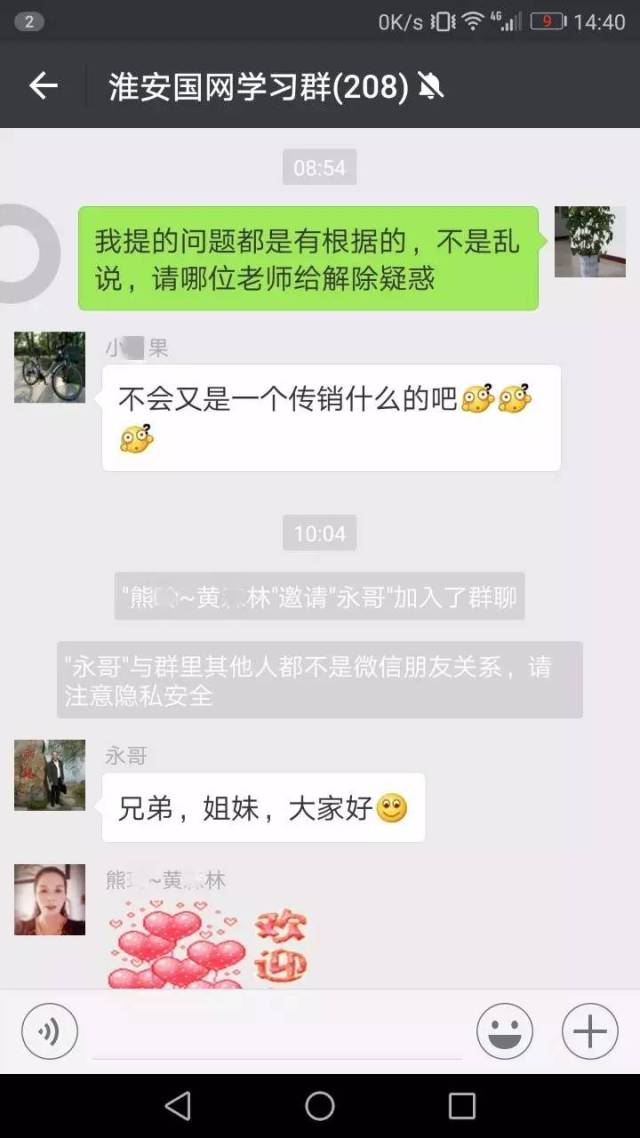Tap the system home button

click(320, 1105)
